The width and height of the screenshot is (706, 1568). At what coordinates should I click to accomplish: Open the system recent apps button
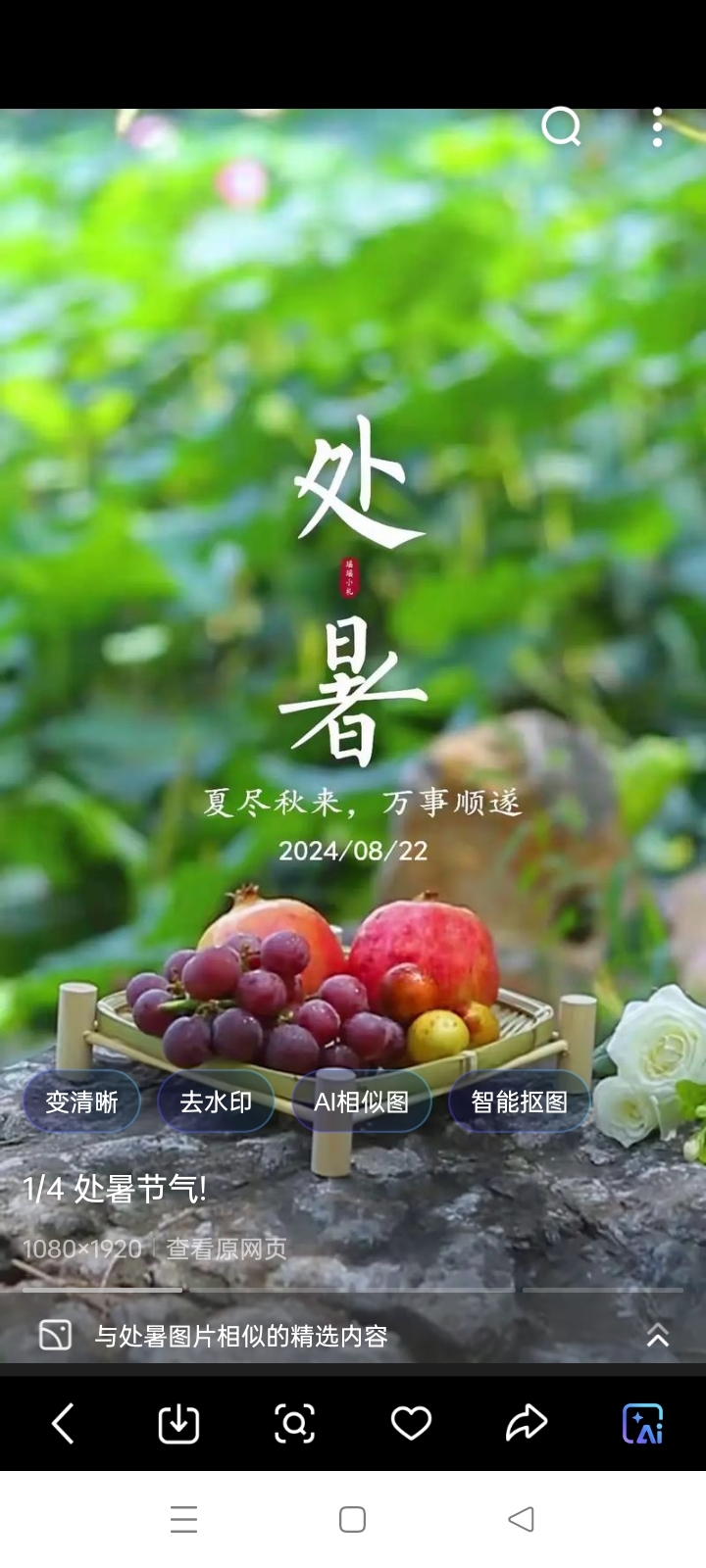(183, 1519)
